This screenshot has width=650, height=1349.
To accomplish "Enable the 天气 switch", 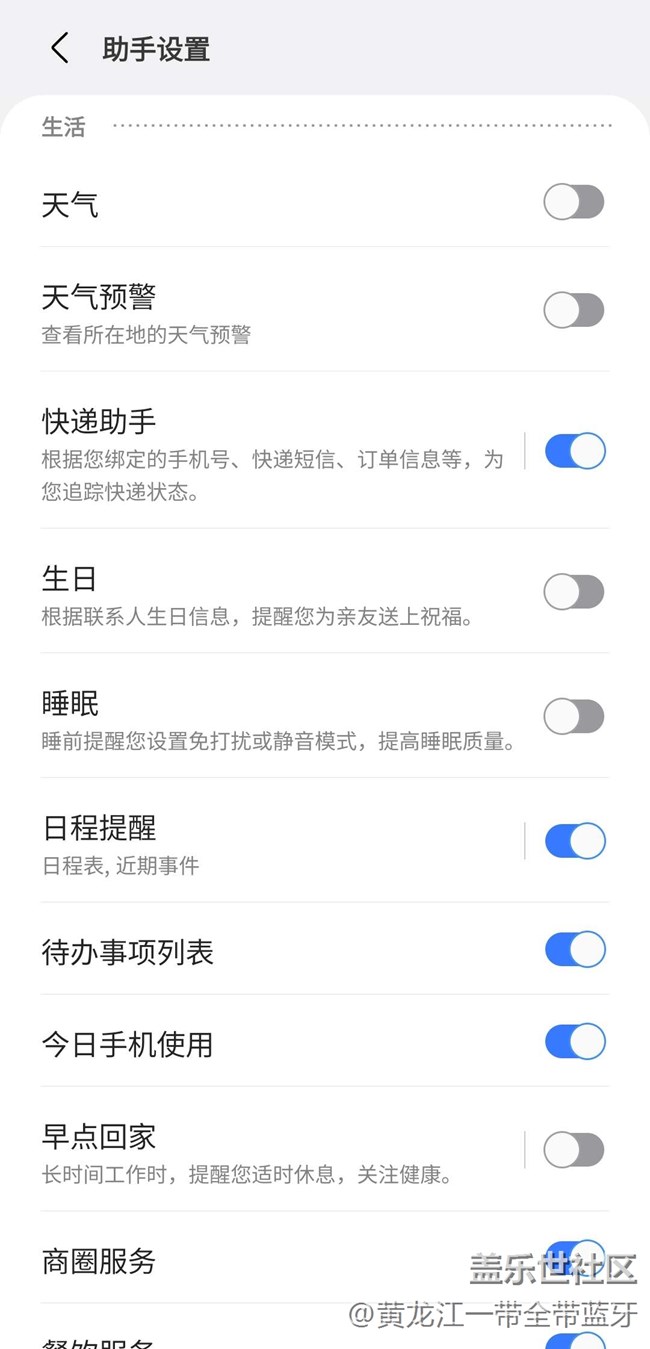I will tap(574, 202).
